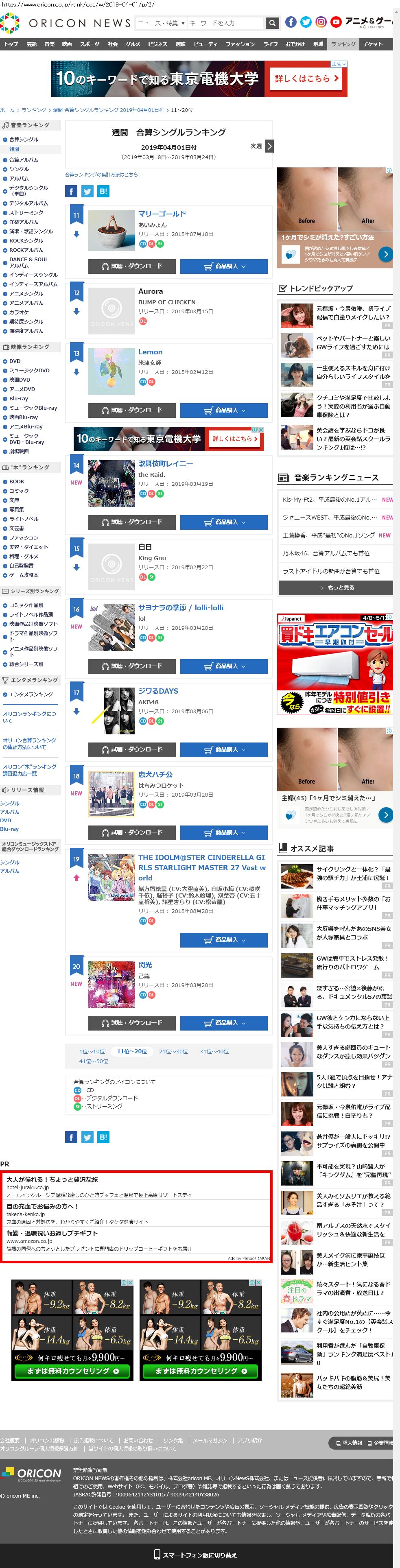Switch to the 音楽 navigation tab
This screenshot has height=1568, width=400.
(49, 44)
